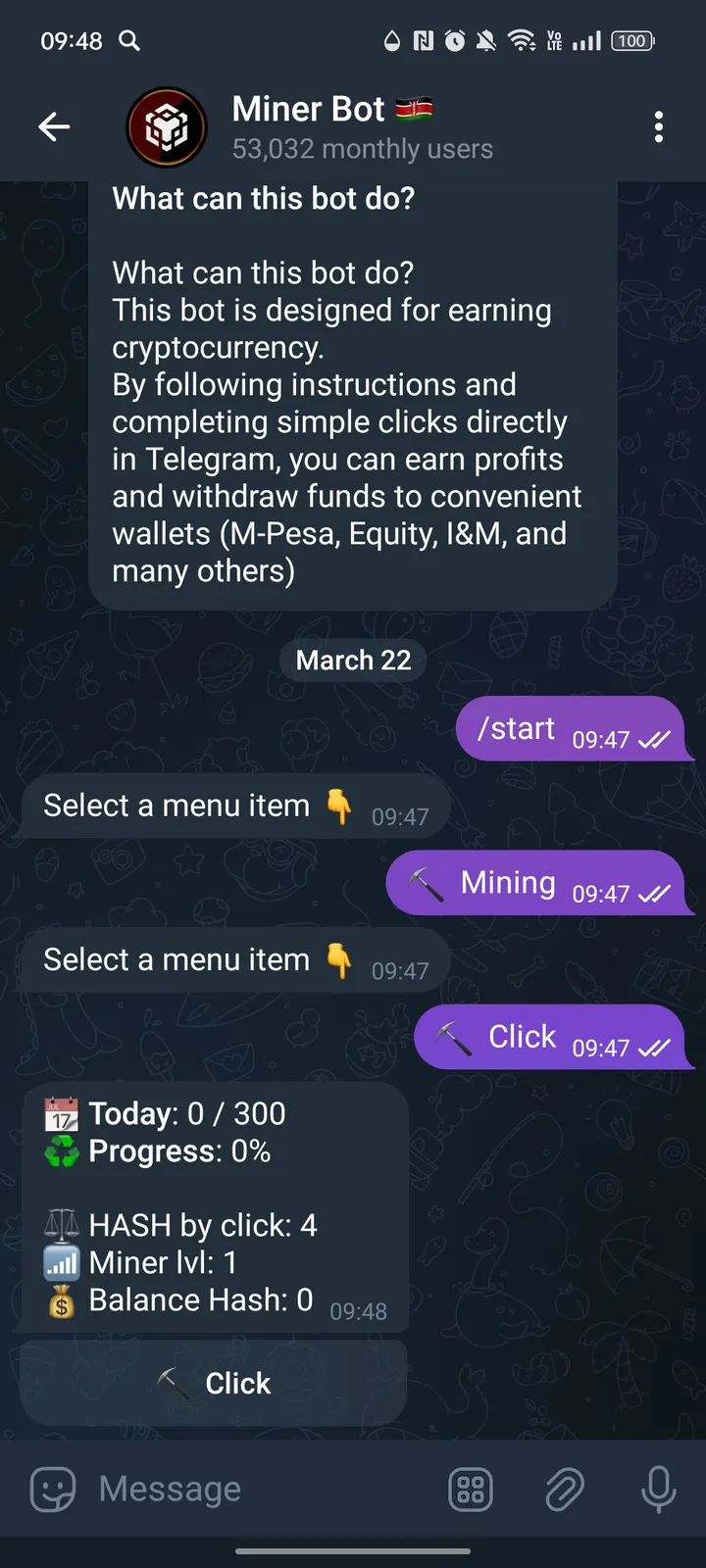Viewport: 706px width, 1568px height.
Task: Open the chat options three-dot menu
Action: [x=659, y=126]
